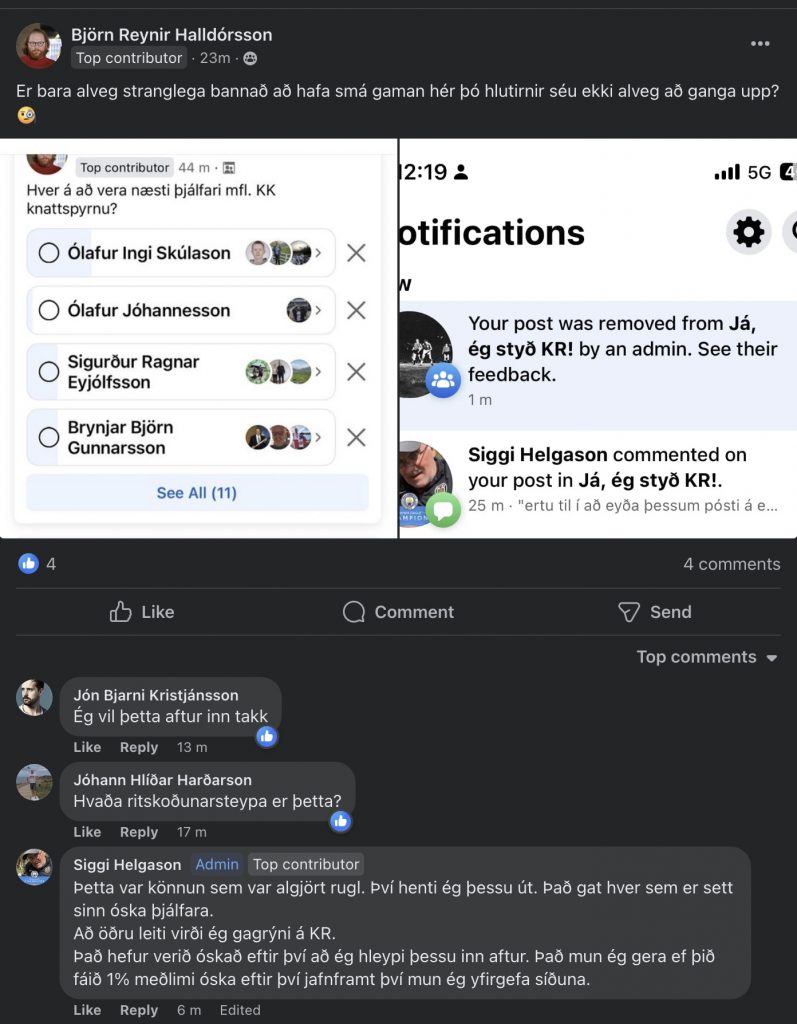Like Jón Bjarni Kristjánsson's comment

tap(87, 747)
